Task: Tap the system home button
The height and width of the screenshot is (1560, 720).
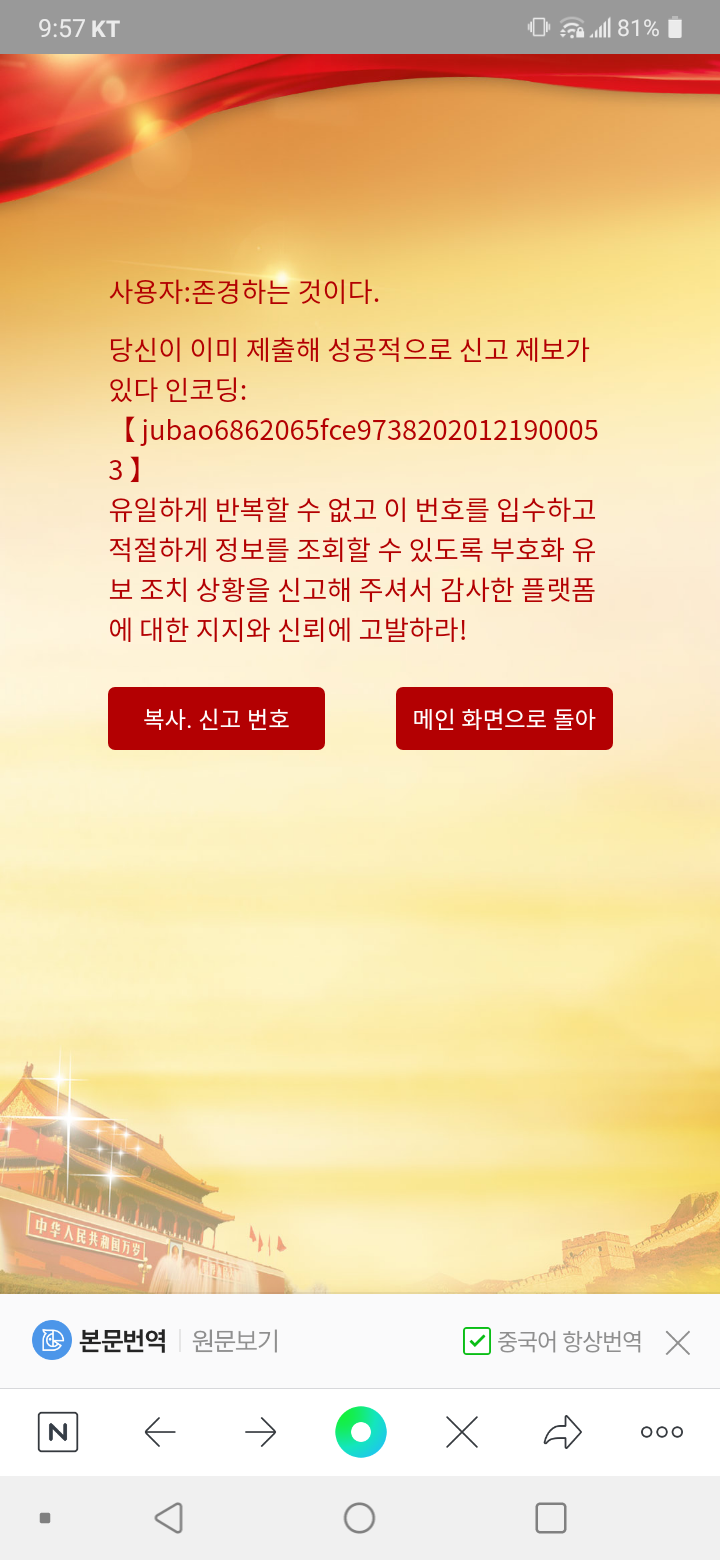Action: click(x=359, y=1518)
